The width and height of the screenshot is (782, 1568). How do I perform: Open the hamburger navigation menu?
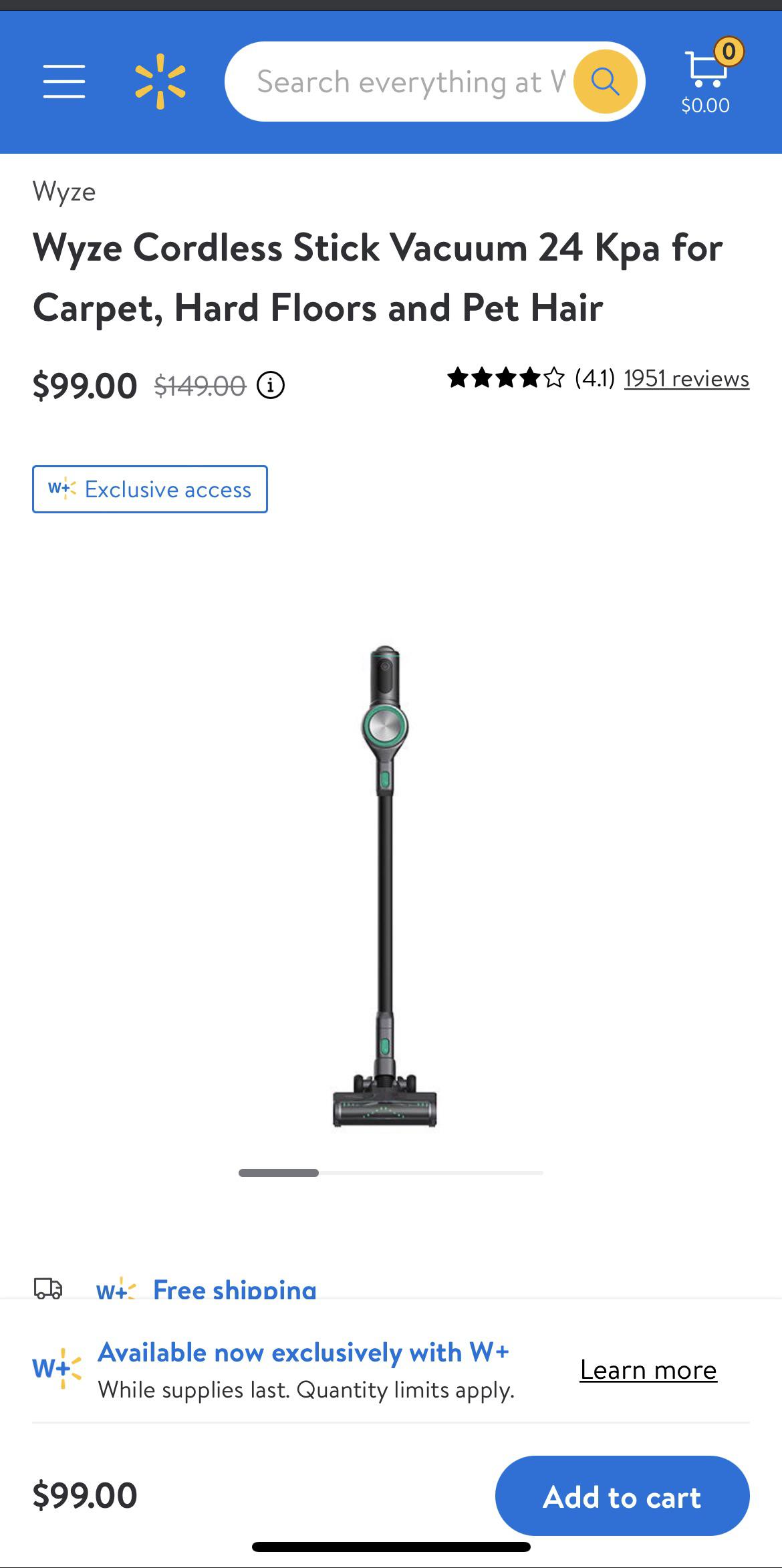point(63,80)
